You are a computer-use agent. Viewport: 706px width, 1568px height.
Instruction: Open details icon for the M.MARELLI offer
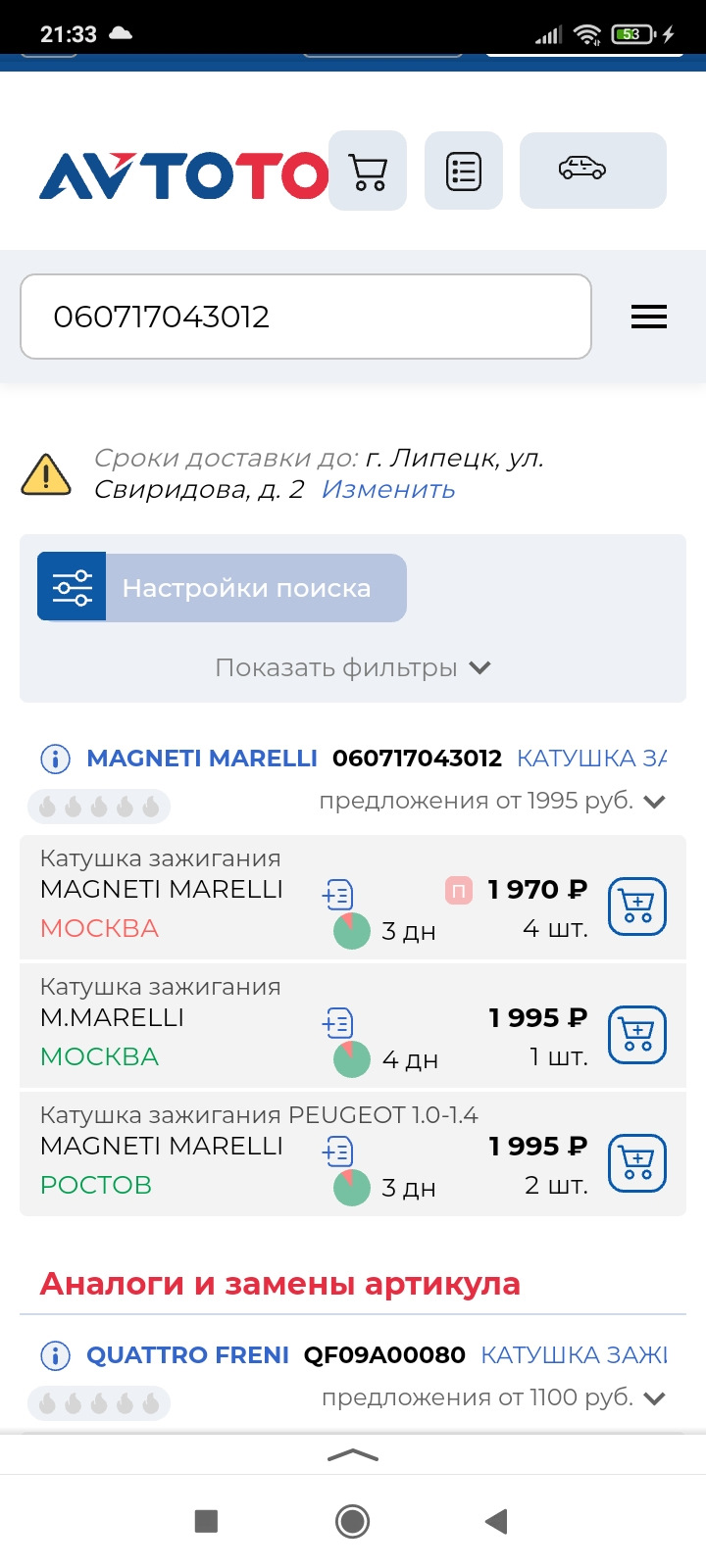[x=338, y=1023]
